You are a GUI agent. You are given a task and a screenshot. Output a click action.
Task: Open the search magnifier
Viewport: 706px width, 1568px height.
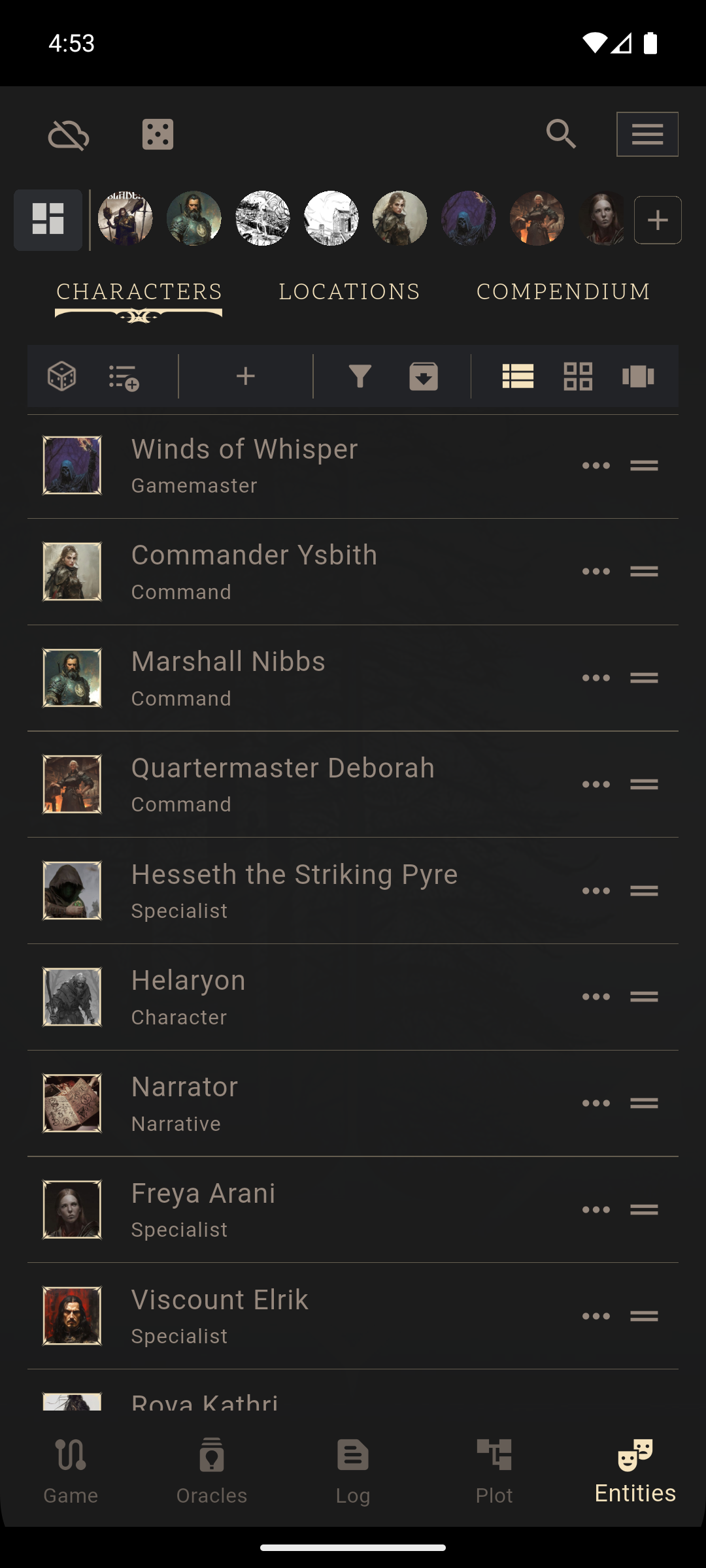click(x=561, y=135)
